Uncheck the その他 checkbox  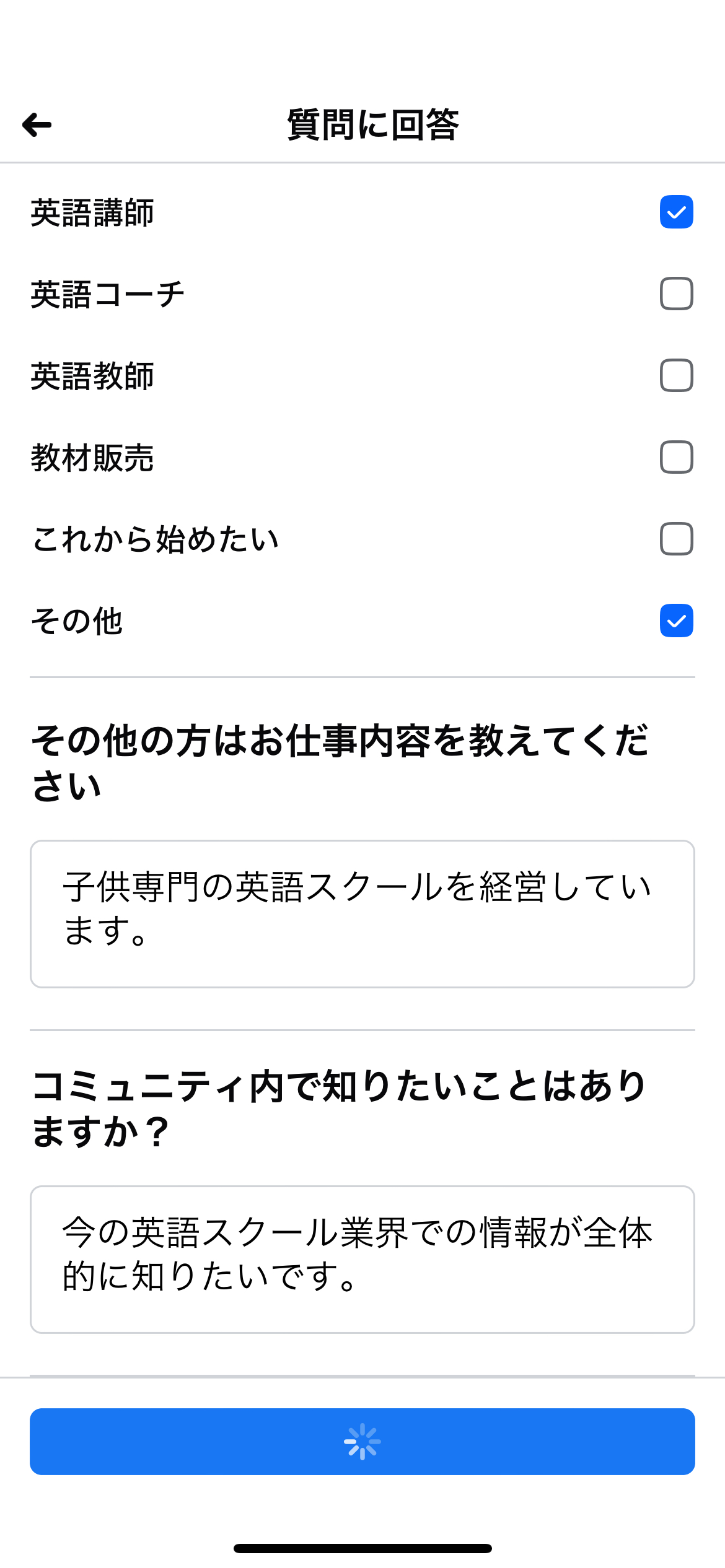click(x=676, y=621)
